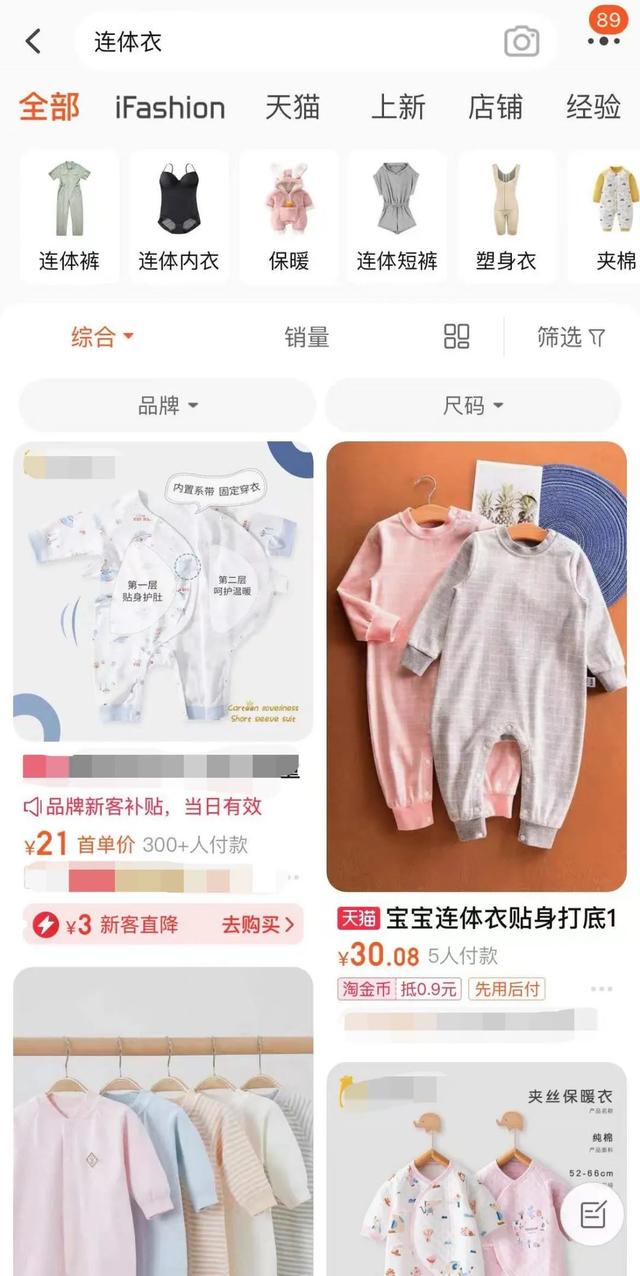
Task: Toggle the grid layout view icon
Action: point(457,337)
